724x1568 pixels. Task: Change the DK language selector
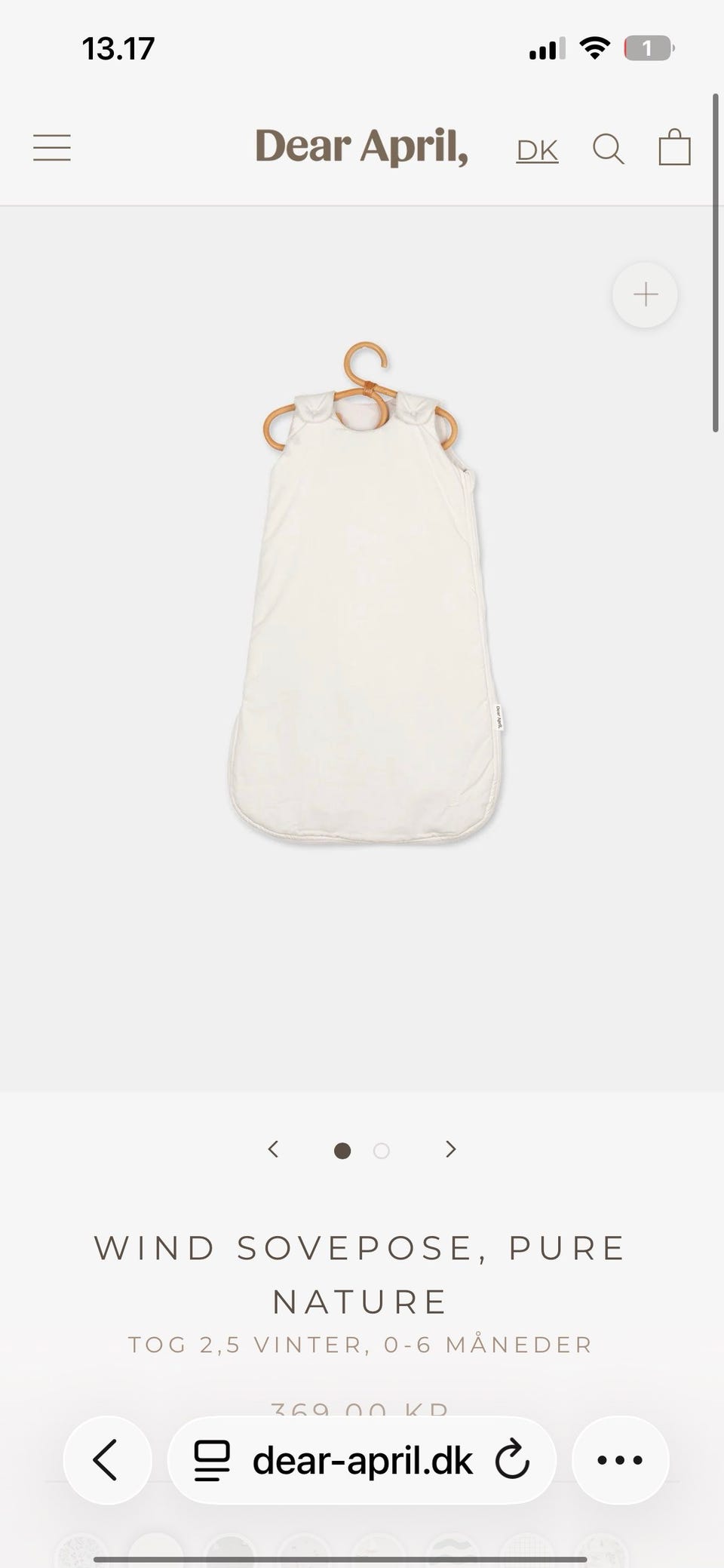click(537, 151)
